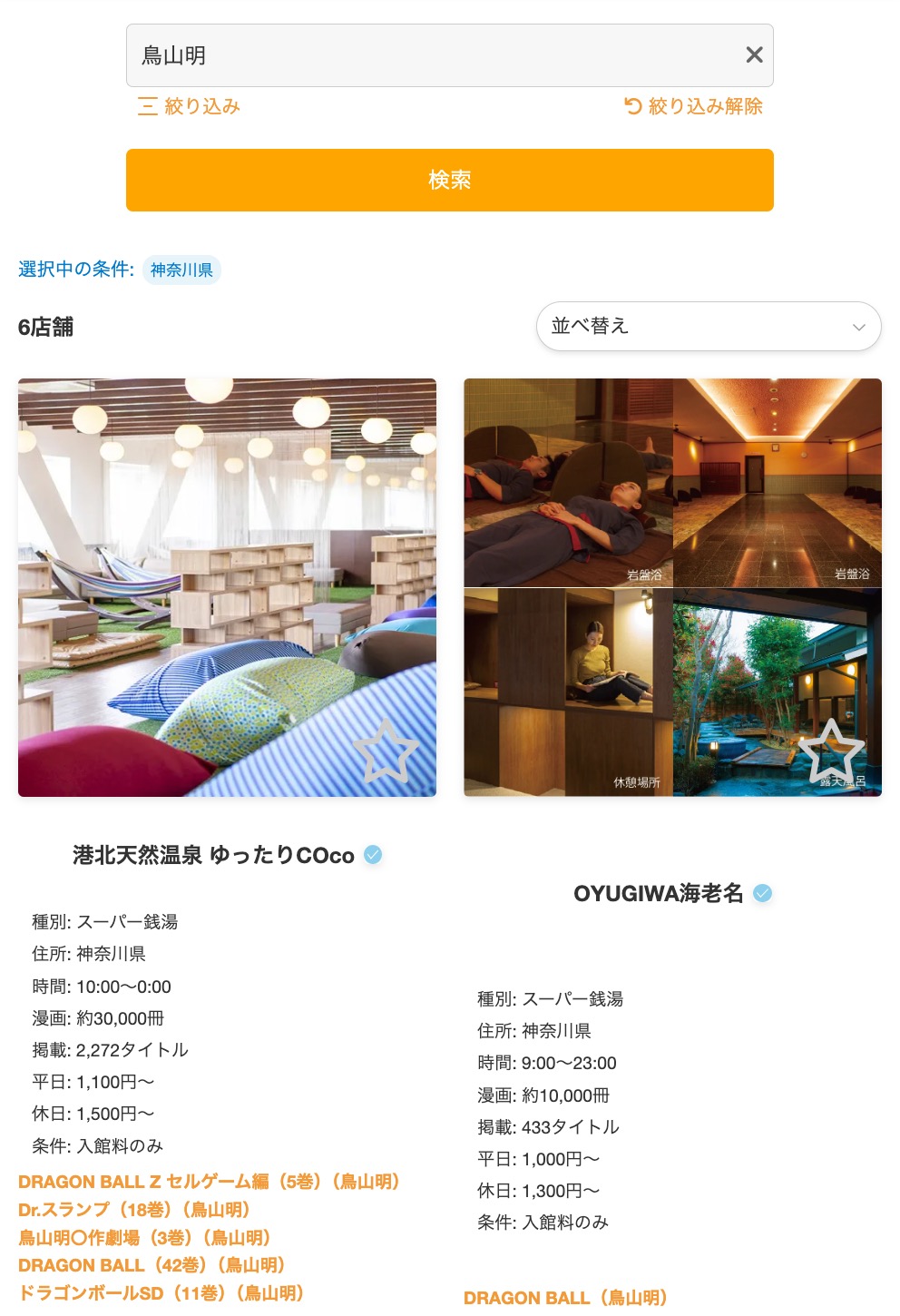Open Dr.スランプ (18巻) title link

[x=134, y=1210]
